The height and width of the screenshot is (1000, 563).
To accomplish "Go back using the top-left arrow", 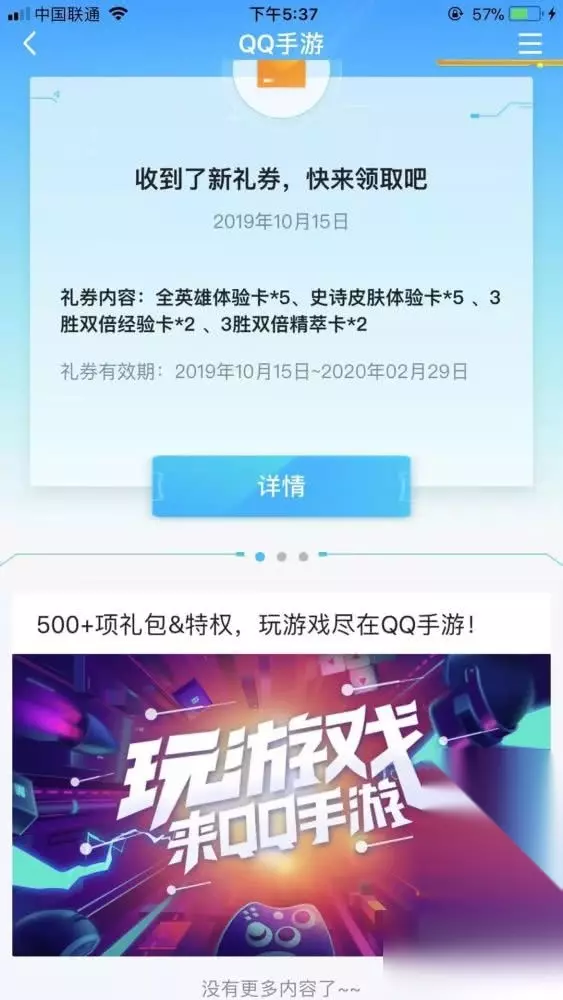I will tap(30, 44).
